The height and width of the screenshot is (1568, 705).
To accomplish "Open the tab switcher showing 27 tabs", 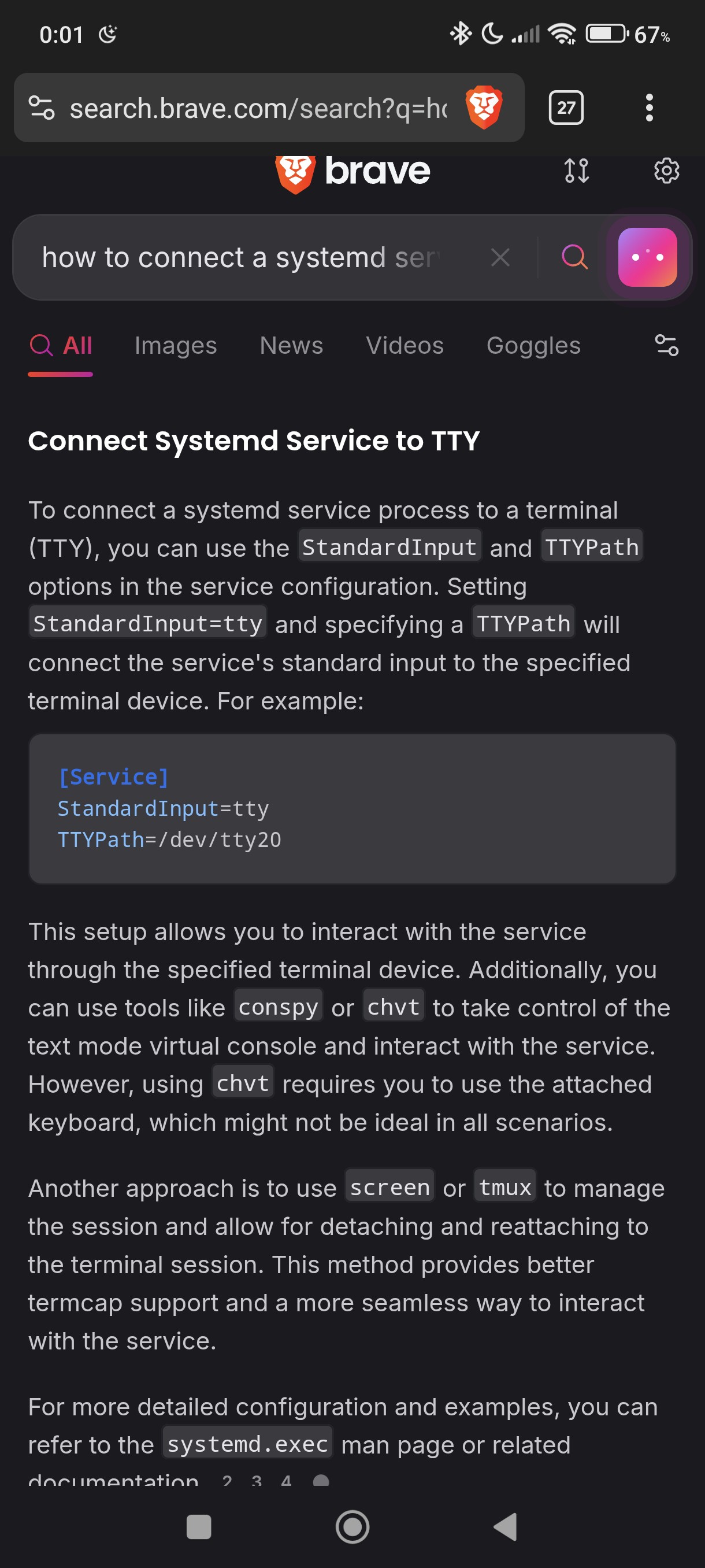I will click(566, 108).
